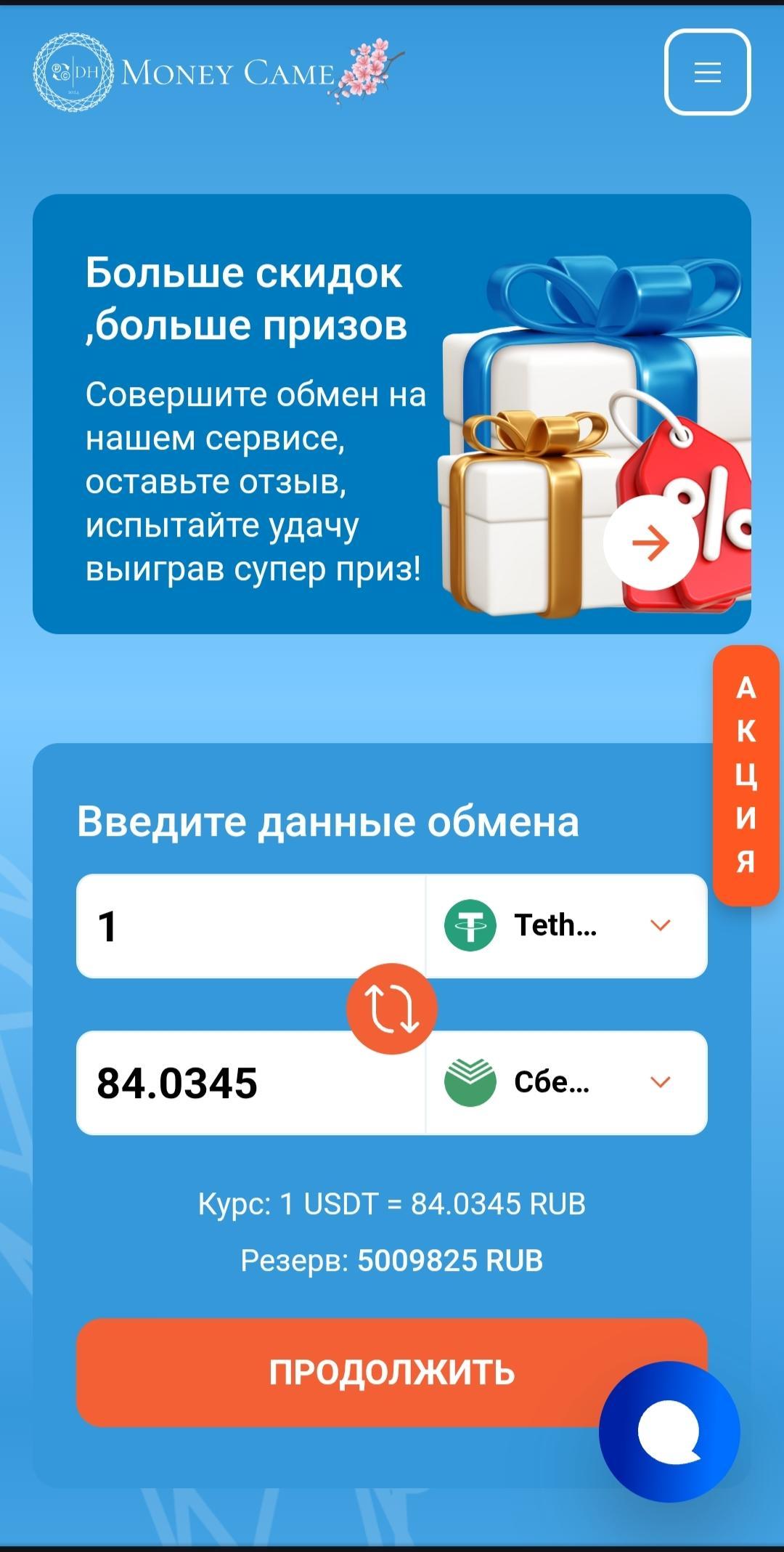This screenshot has height=1552, width=784.
Task: Tap the arrow on the discounts banner
Action: 650,543
